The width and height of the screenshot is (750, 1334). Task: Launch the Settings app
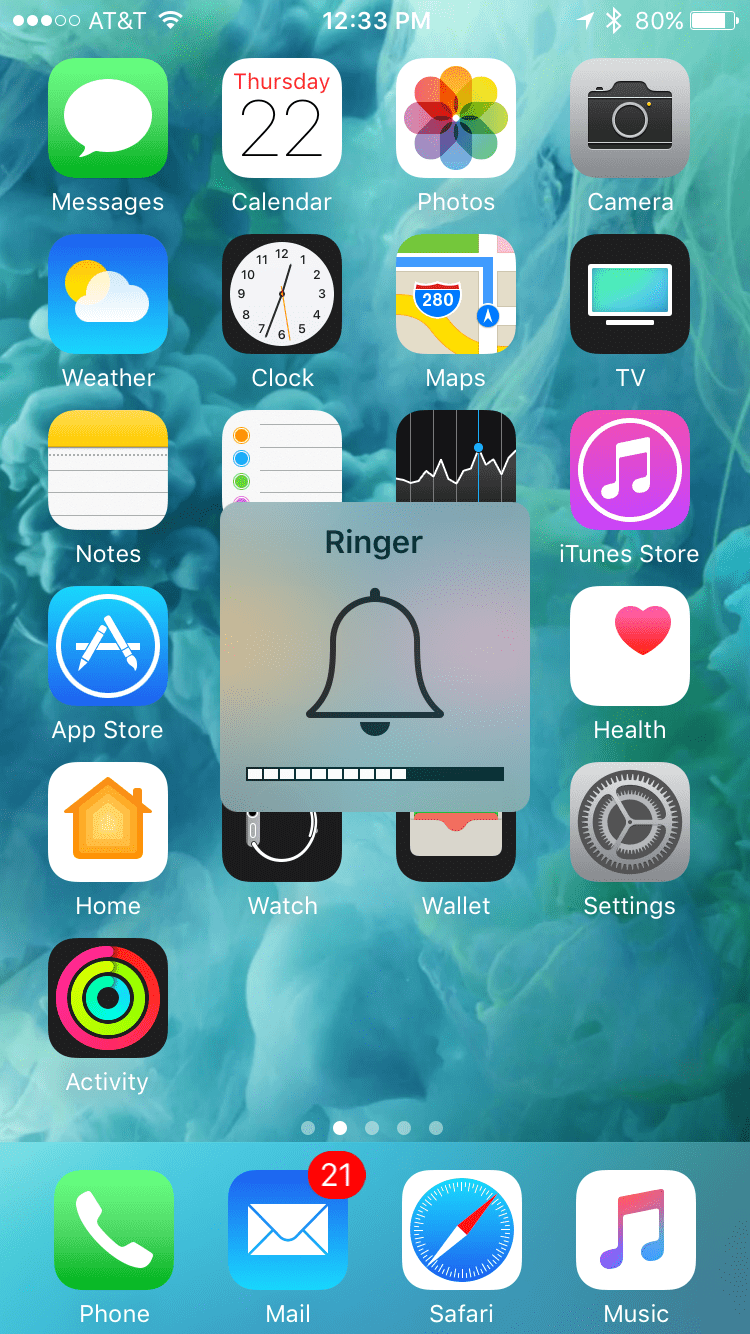629,822
